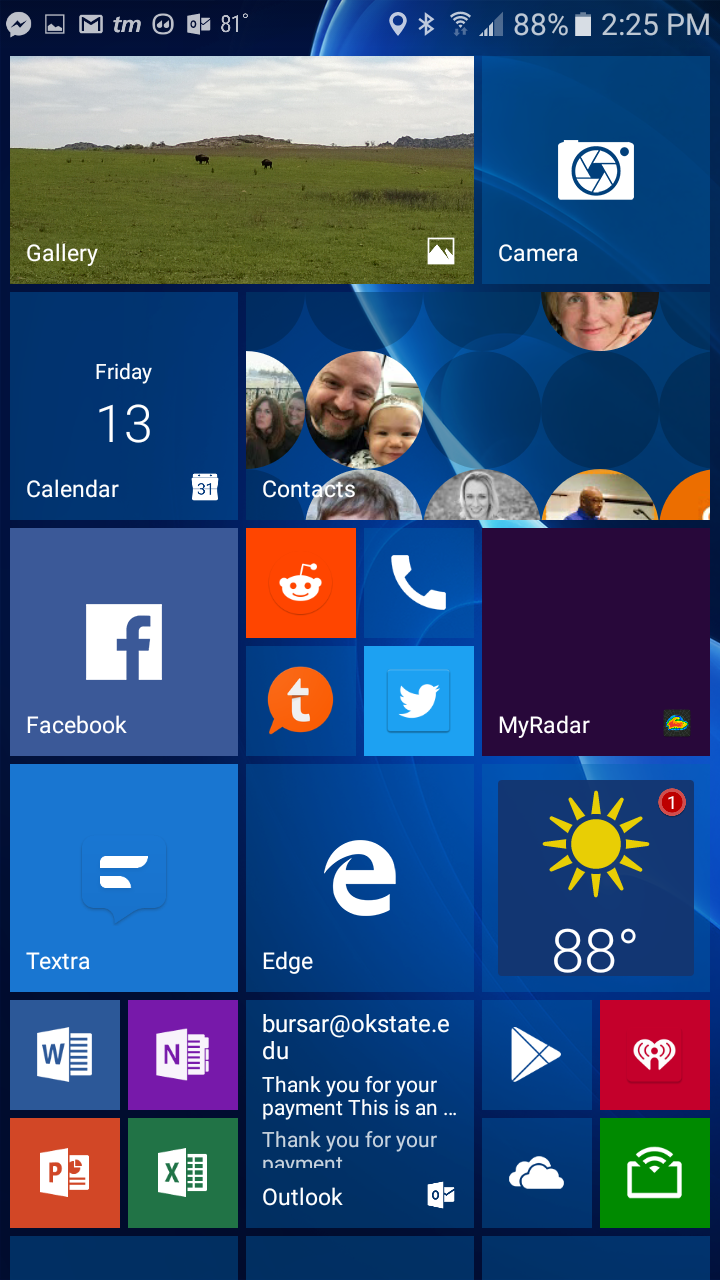
Task: Open the Phone dialer
Action: click(x=418, y=583)
